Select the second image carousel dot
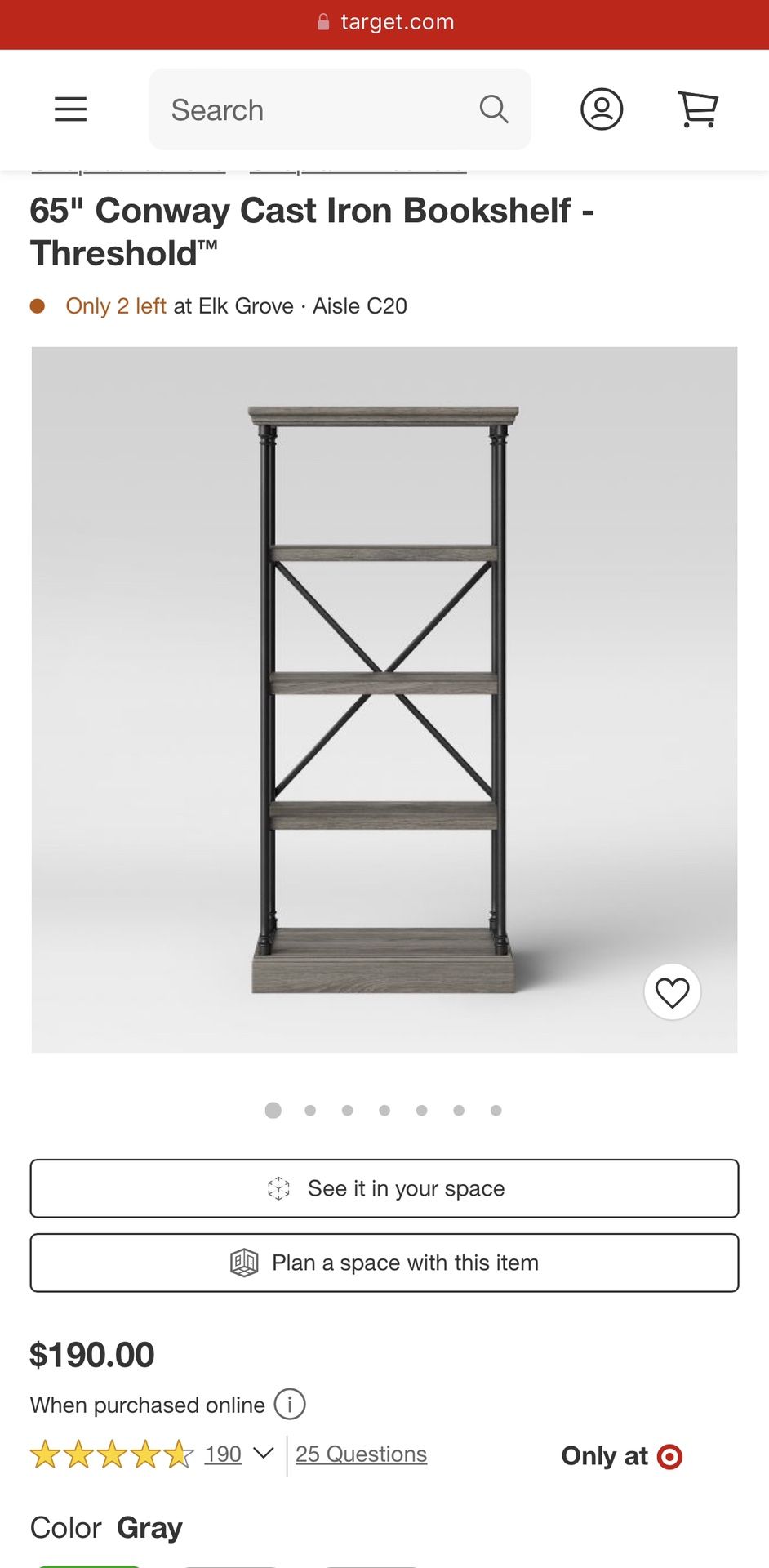769x1568 pixels. click(x=310, y=1111)
